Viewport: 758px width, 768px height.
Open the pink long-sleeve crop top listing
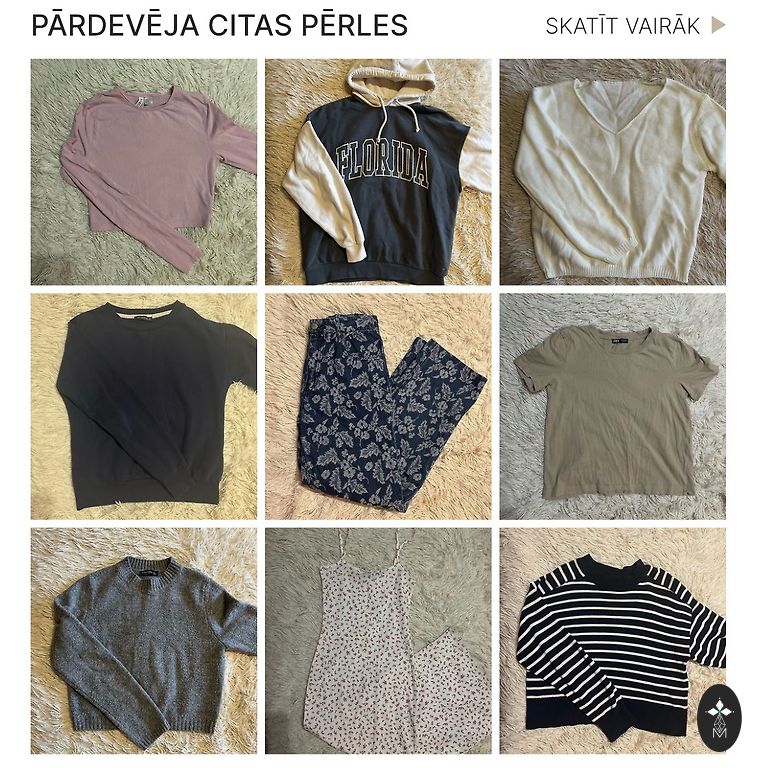pyautogui.click(x=143, y=172)
